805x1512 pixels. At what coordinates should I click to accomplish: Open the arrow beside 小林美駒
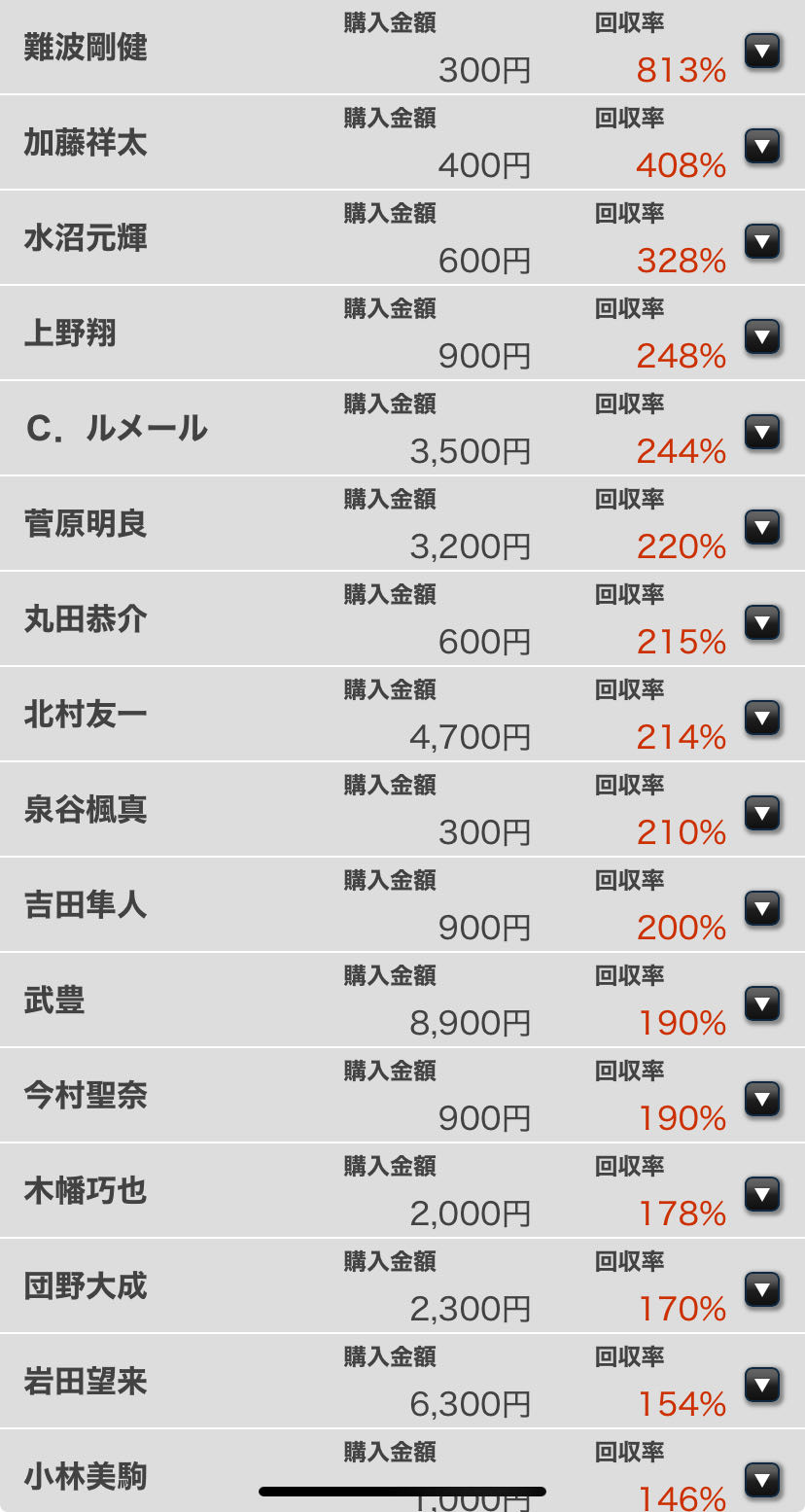762,1480
